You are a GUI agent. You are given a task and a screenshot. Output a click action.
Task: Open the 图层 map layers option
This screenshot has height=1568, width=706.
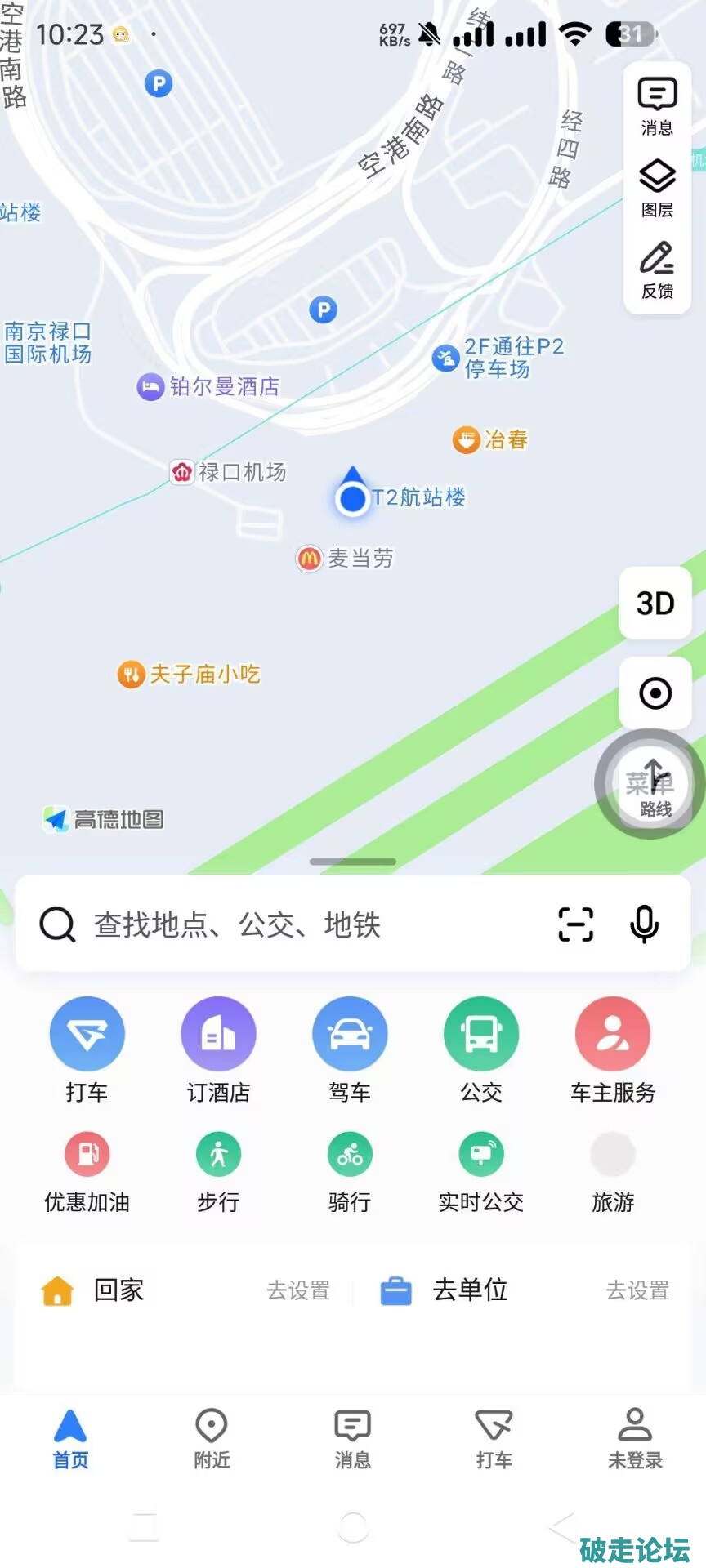657,189
